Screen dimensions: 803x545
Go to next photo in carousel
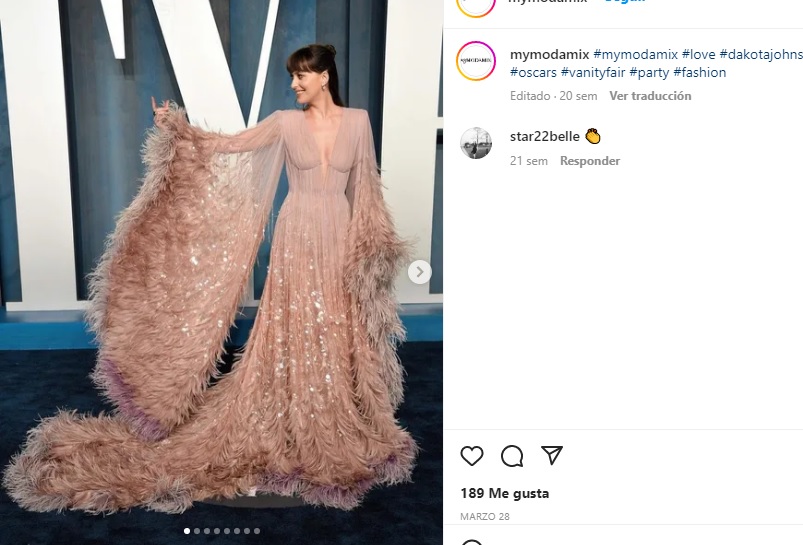[420, 272]
